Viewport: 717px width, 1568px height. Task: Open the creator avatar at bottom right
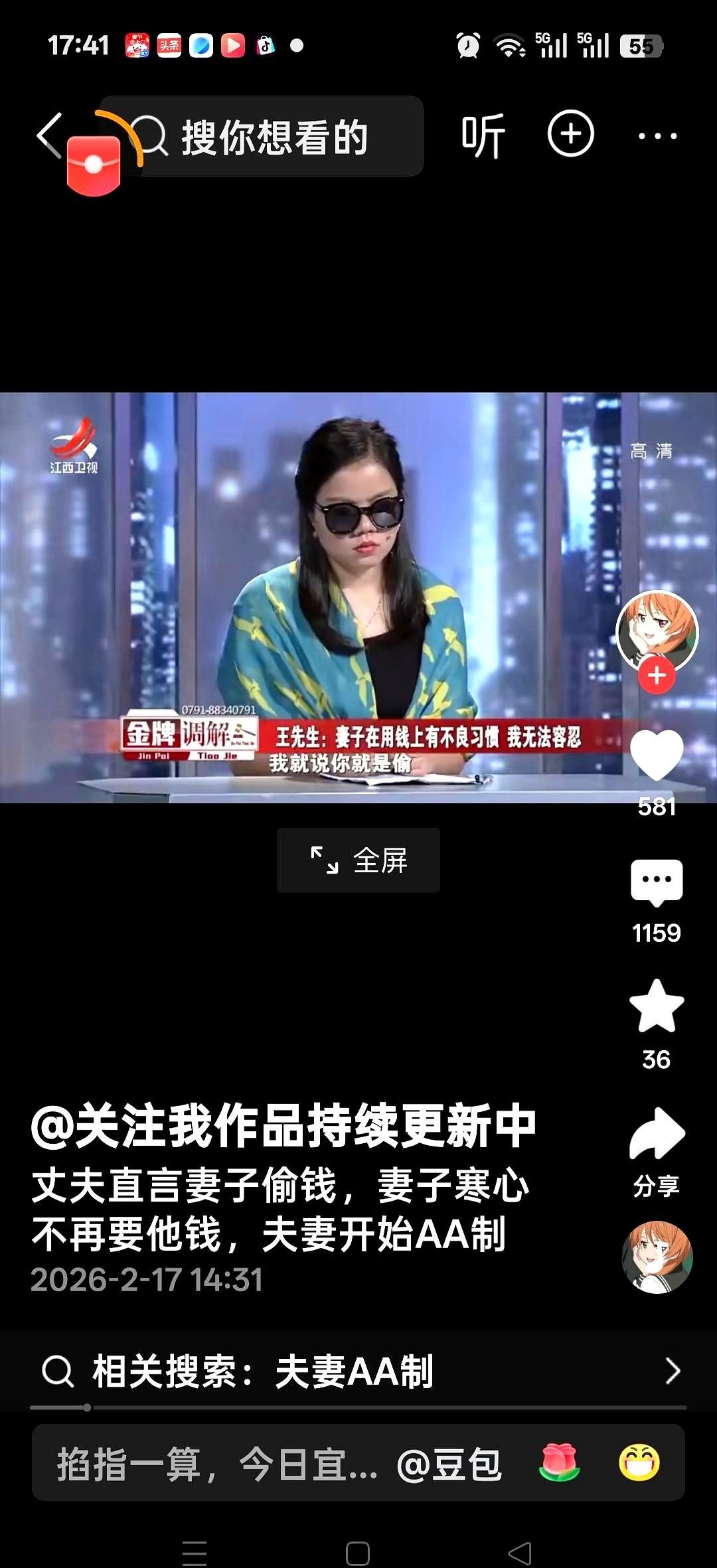(659, 1255)
